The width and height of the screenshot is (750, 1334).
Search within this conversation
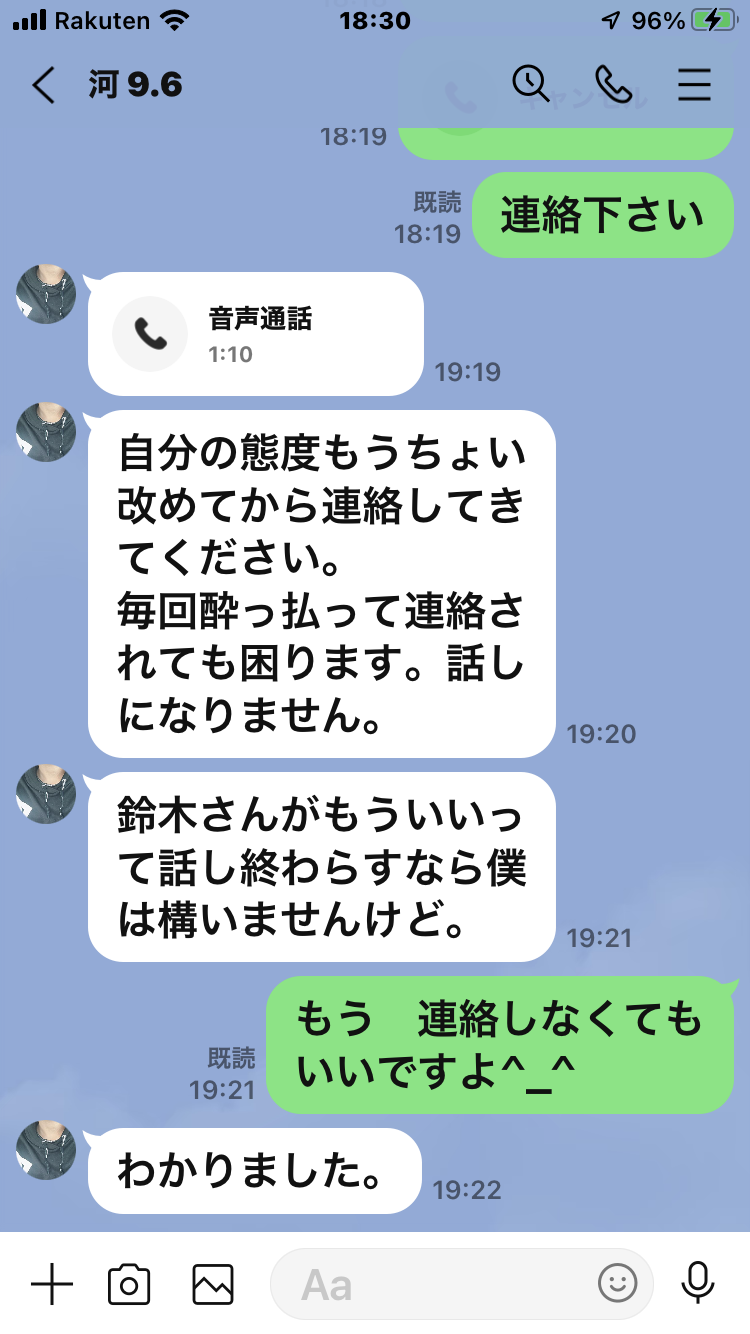[x=531, y=85]
